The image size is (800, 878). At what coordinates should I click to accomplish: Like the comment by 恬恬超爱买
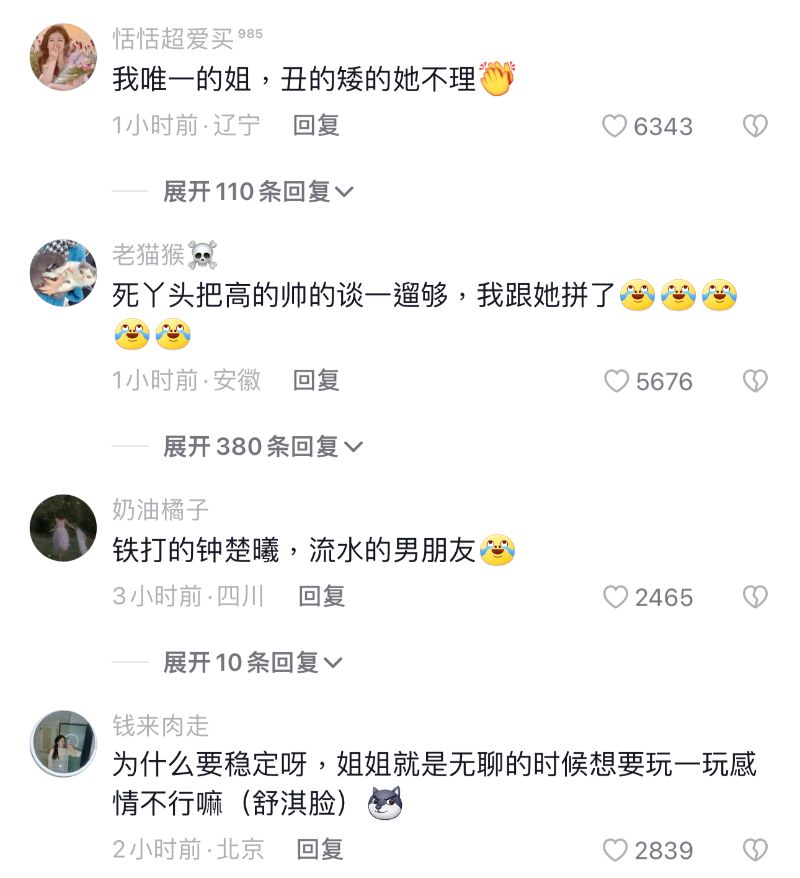pos(614,126)
